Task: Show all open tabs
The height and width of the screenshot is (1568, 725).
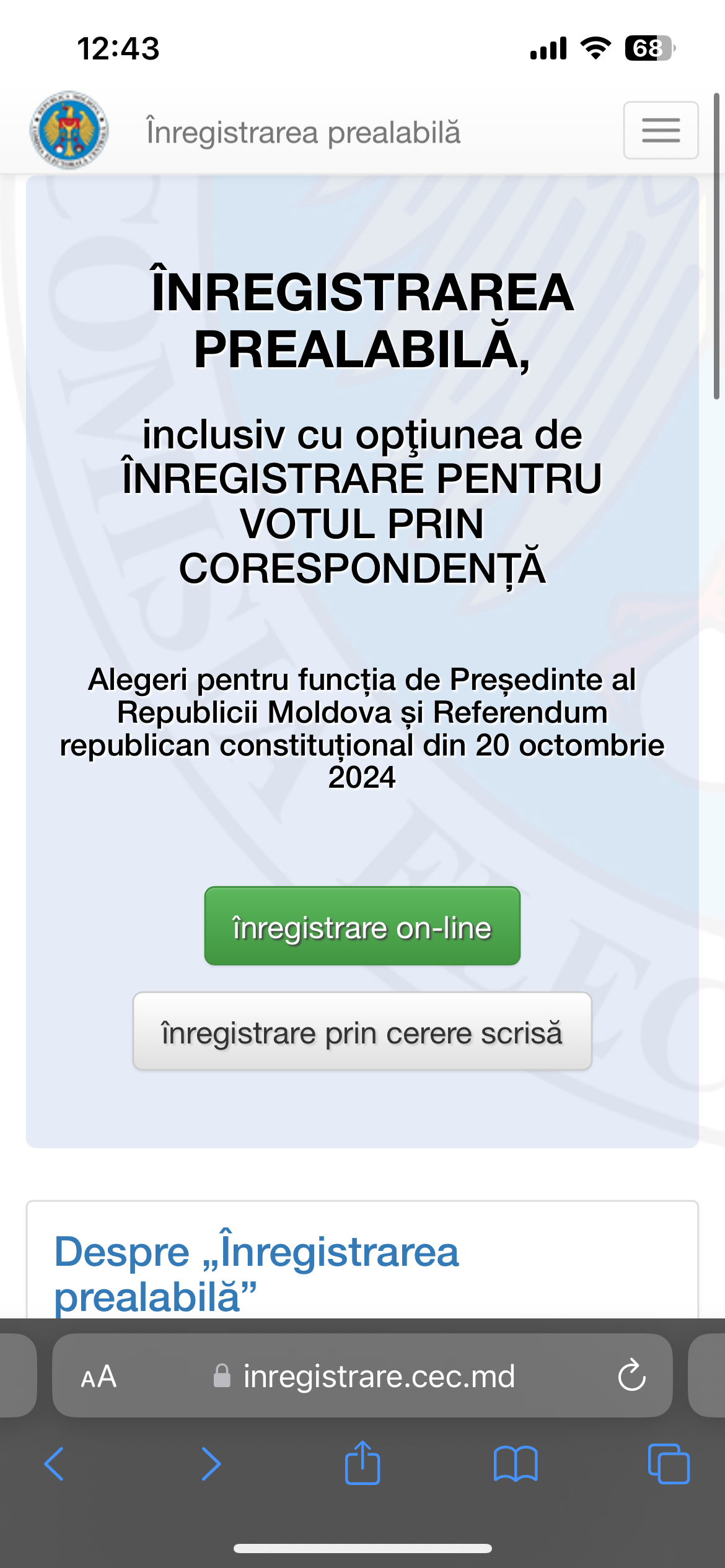Action: tap(669, 1464)
